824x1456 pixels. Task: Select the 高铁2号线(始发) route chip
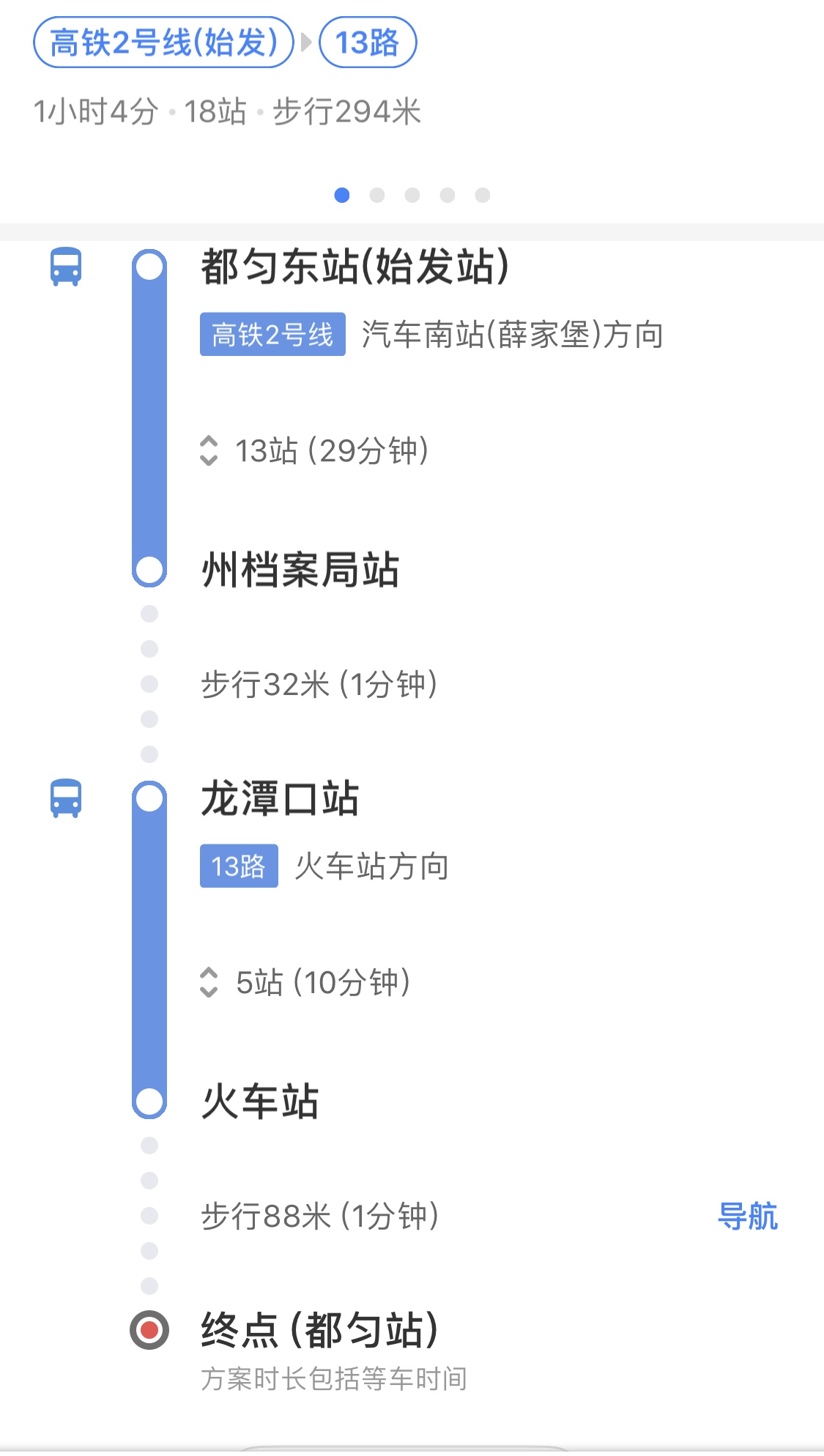click(163, 42)
